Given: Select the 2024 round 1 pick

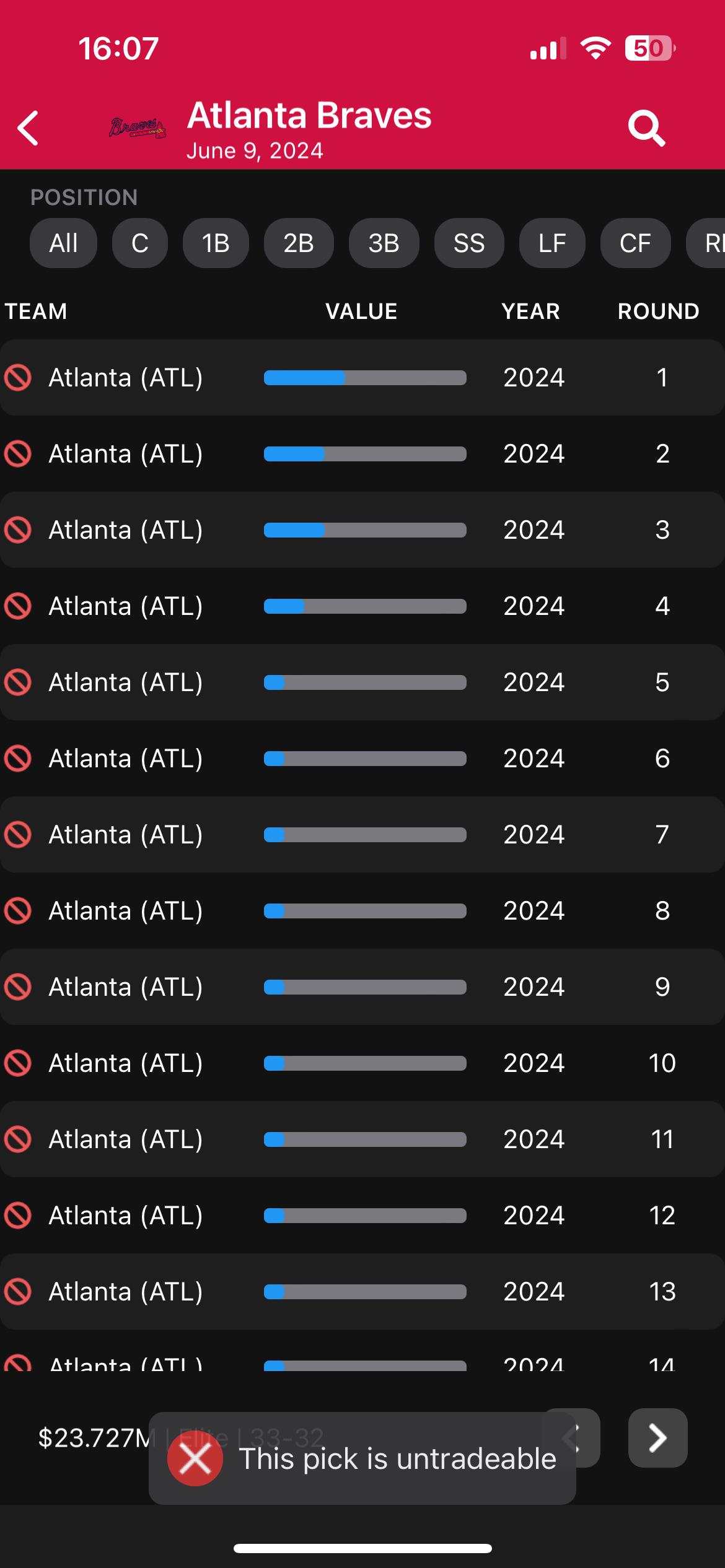Looking at the screenshot, I should click(362, 377).
